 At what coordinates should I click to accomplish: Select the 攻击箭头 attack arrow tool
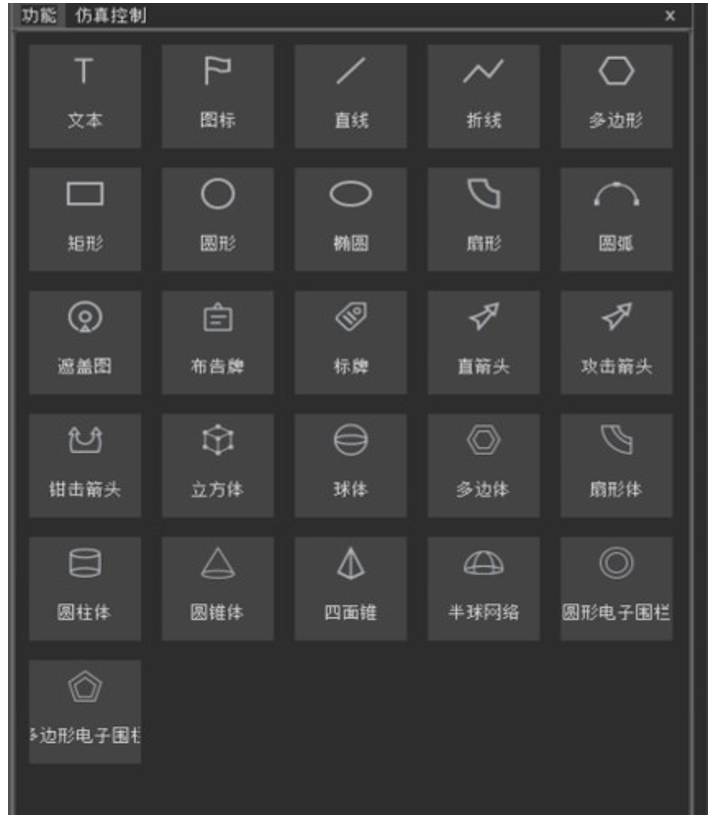coord(616,342)
